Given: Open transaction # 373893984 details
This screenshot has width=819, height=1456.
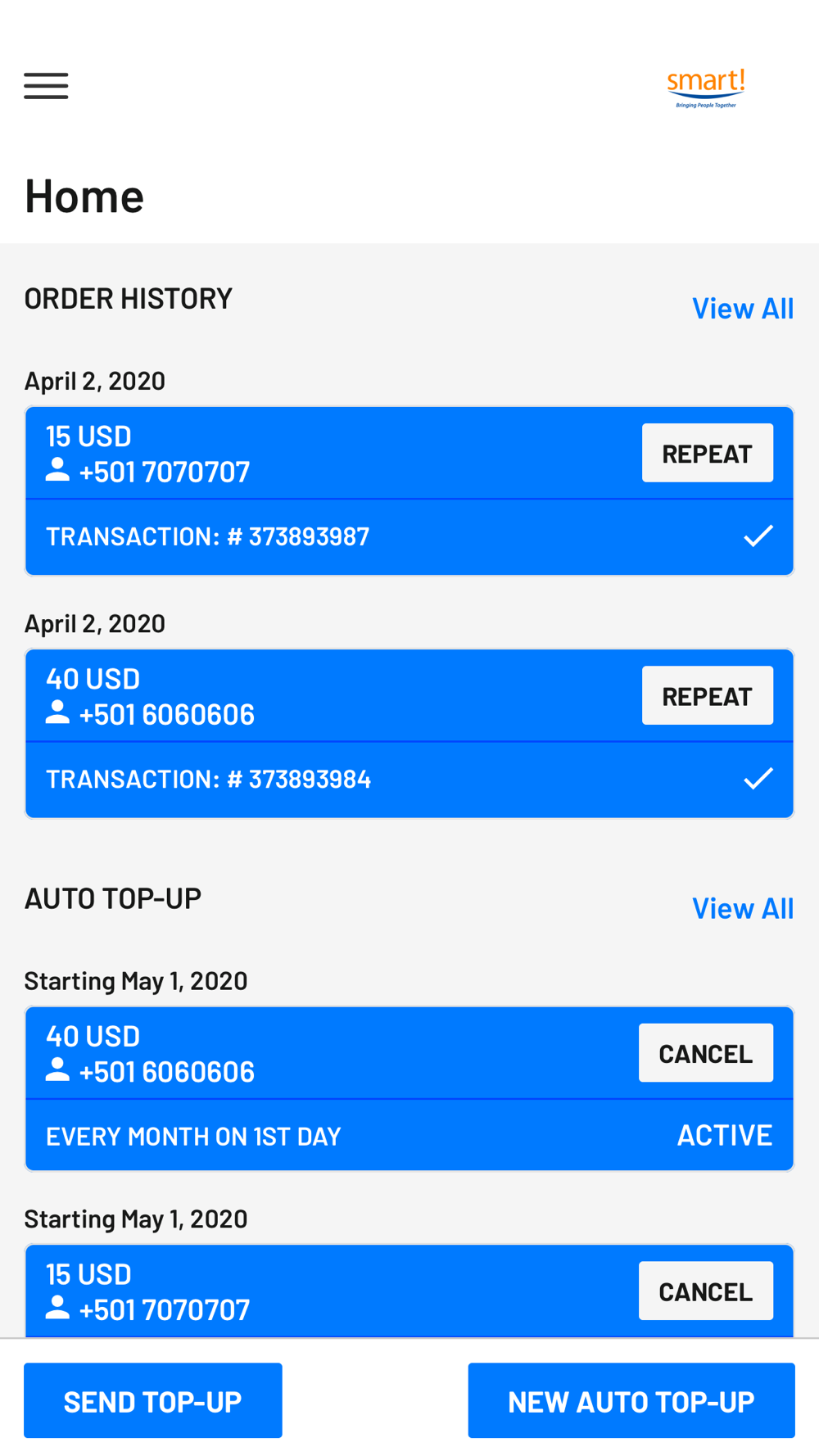Looking at the screenshot, I should click(x=409, y=780).
